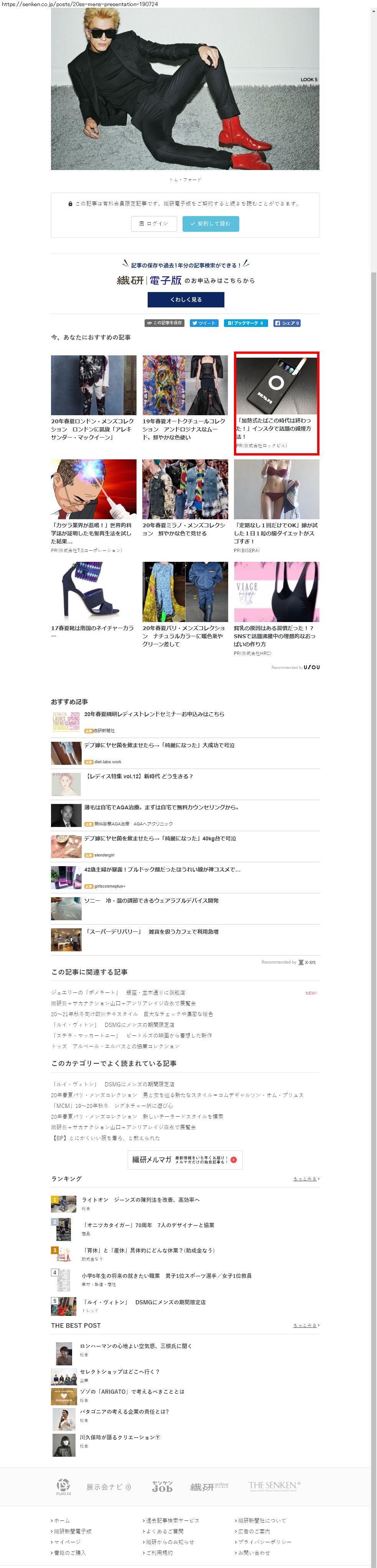Open the 加熱式たばこ PR card
Image resolution: width=377 pixels, height=1568 pixels.
coord(276,402)
